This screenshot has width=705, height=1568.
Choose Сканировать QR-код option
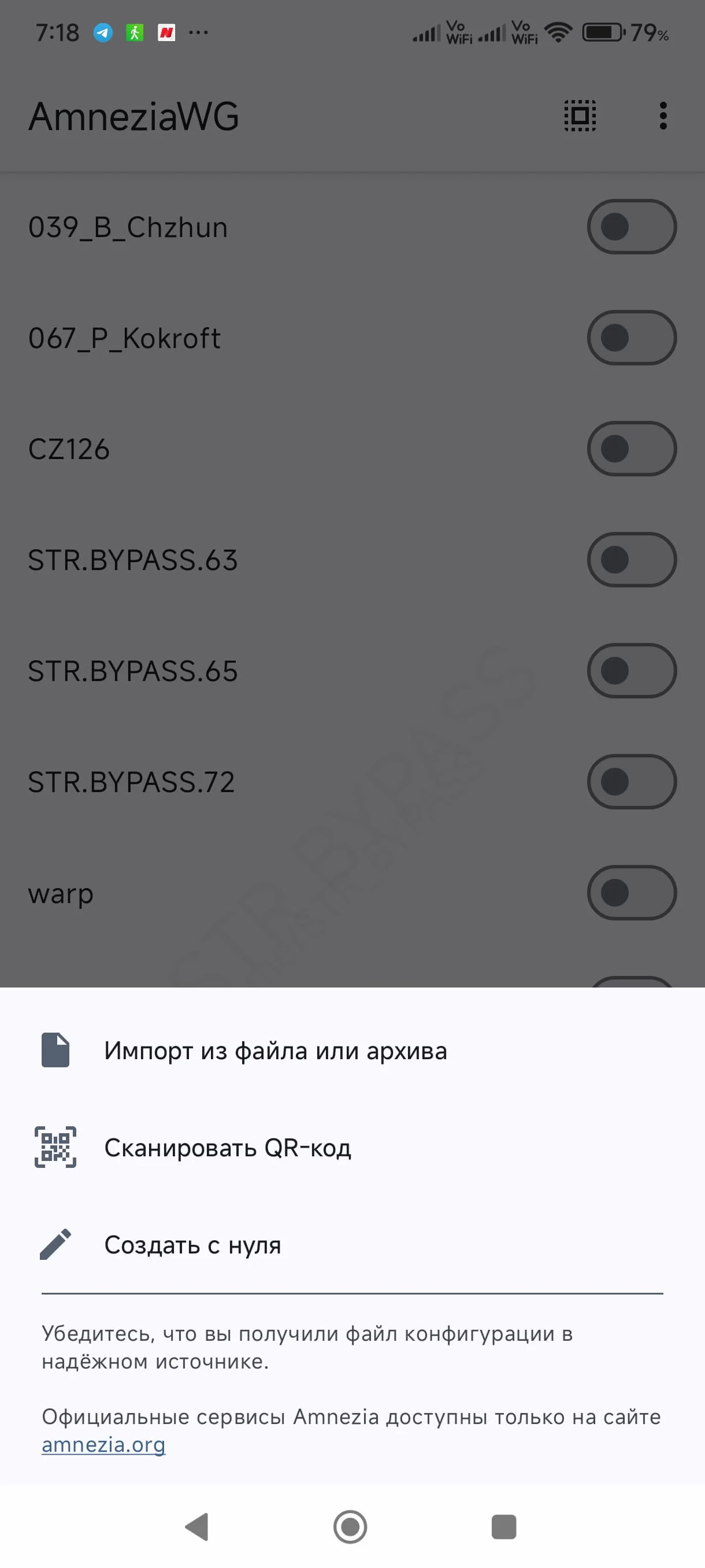click(x=352, y=1148)
